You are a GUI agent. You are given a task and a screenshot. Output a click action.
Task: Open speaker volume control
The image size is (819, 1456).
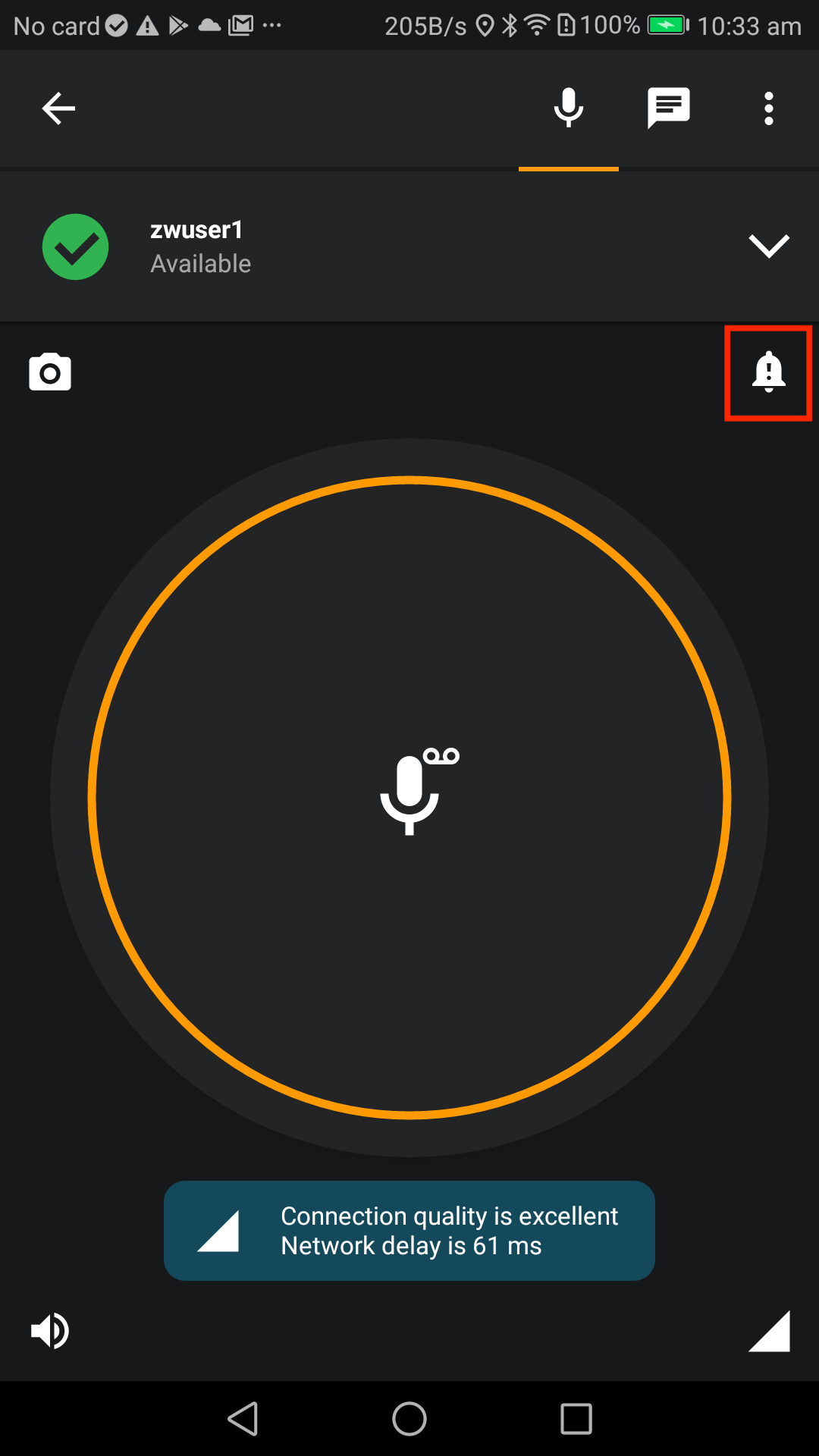50,1331
